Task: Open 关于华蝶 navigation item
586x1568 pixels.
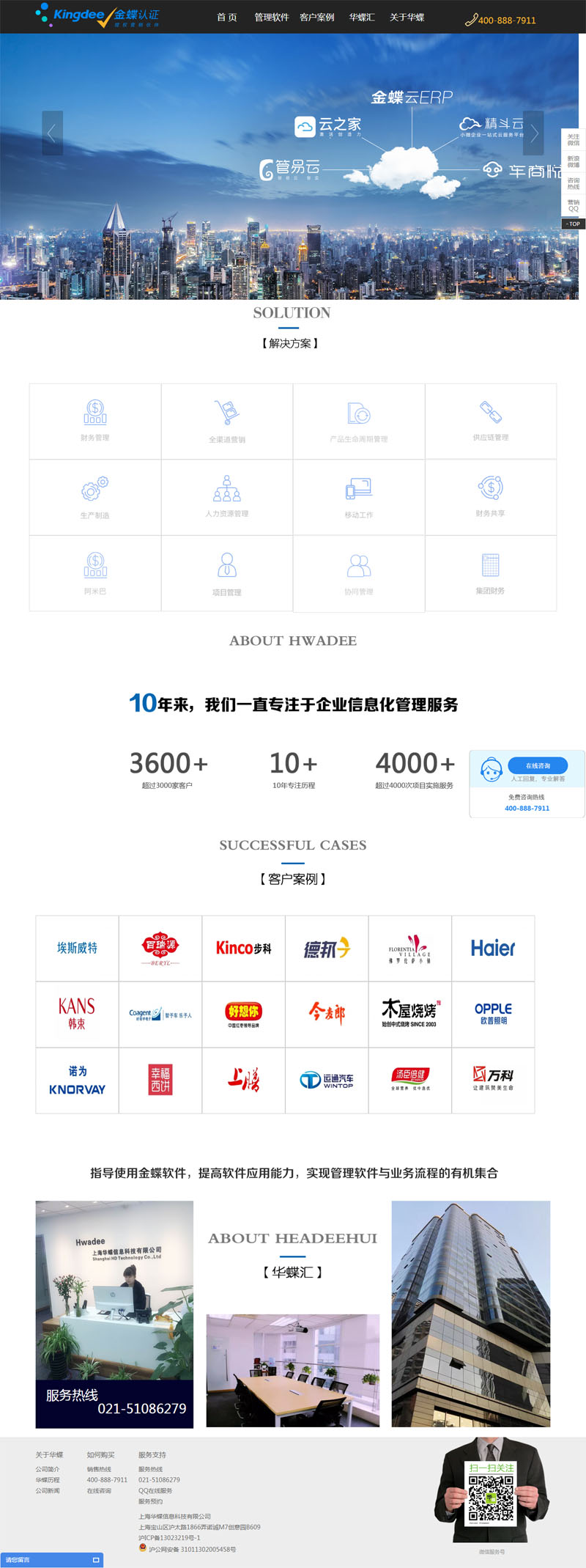Action: [407, 18]
